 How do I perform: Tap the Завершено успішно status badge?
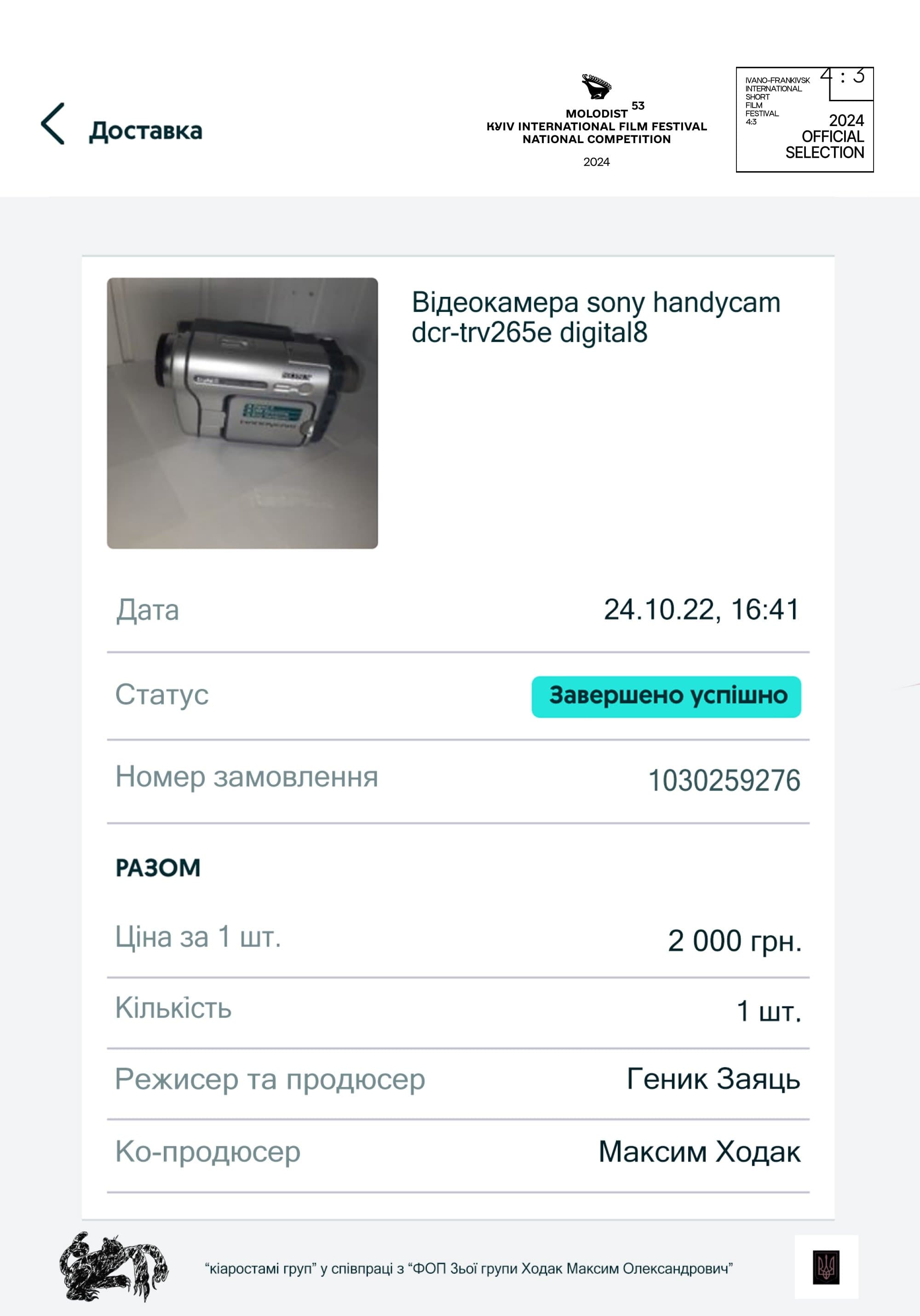(x=668, y=695)
